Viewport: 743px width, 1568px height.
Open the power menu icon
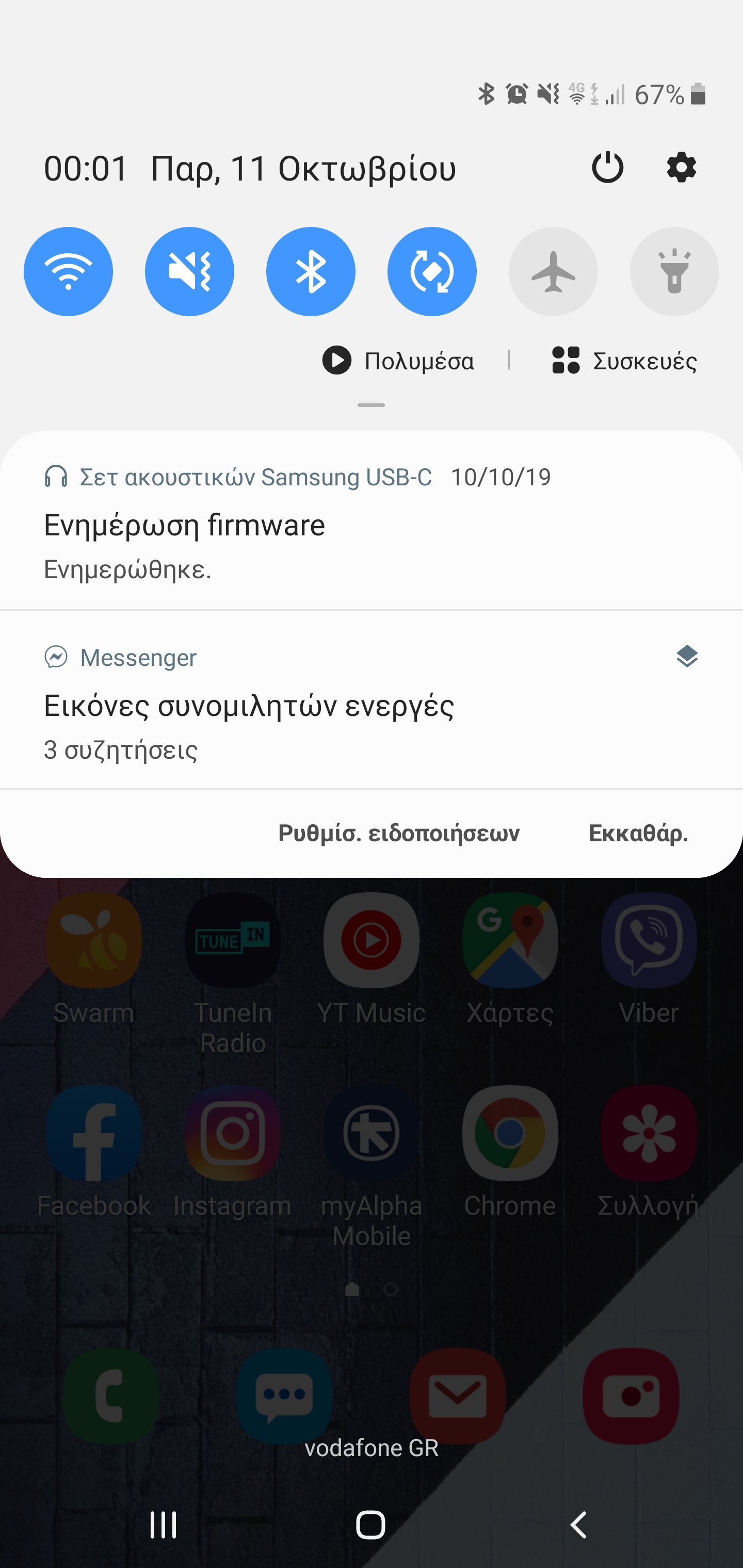tap(607, 168)
